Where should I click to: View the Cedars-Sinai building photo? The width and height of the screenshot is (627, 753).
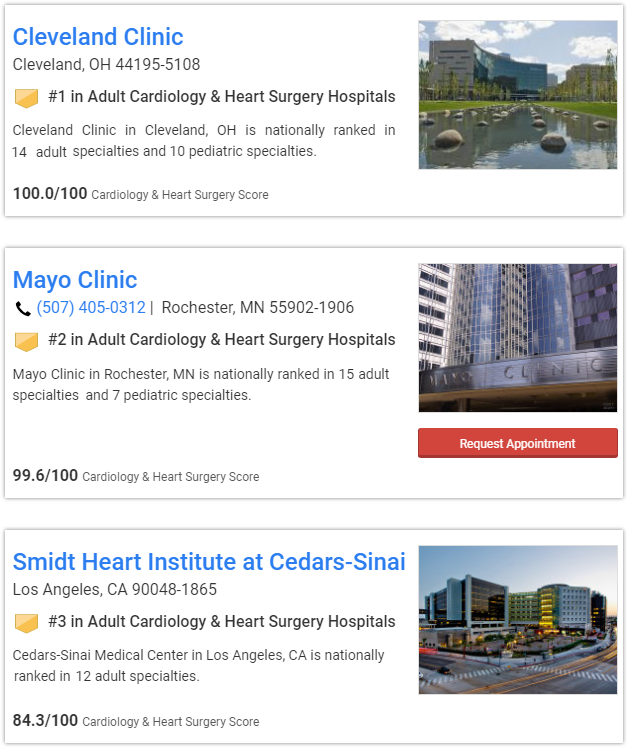coord(517,620)
